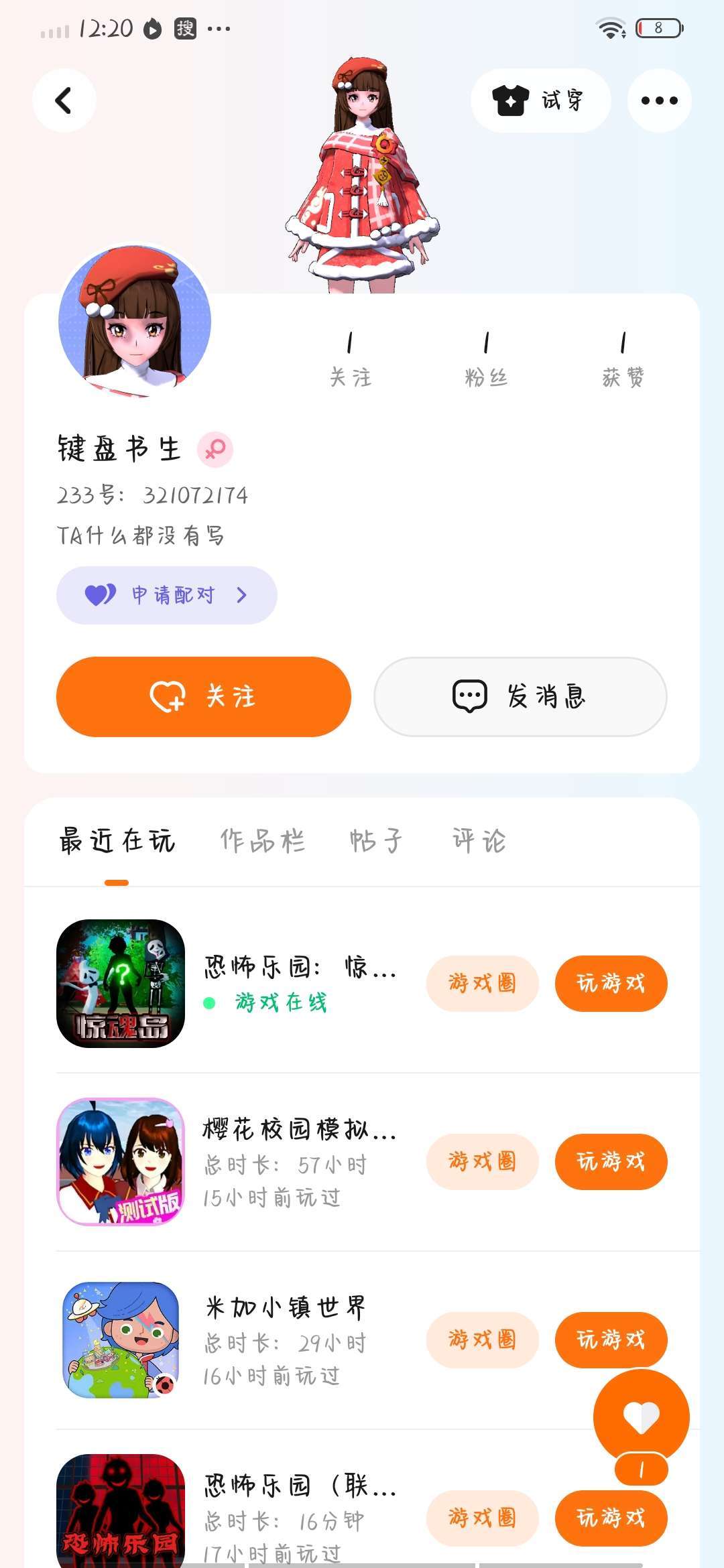Start 樱花校园模拟器 via 玩游戏
Viewport: 724px width, 1568px height.
(x=611, y=1161)
